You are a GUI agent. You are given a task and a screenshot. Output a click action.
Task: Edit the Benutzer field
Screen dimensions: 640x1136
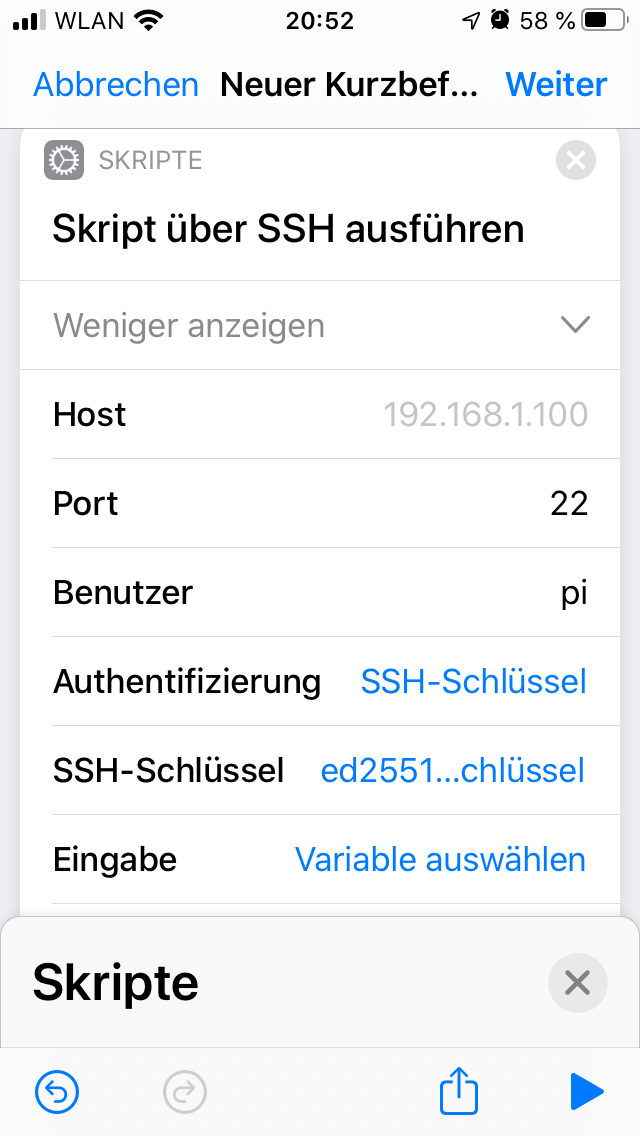[x=573, y=592]
